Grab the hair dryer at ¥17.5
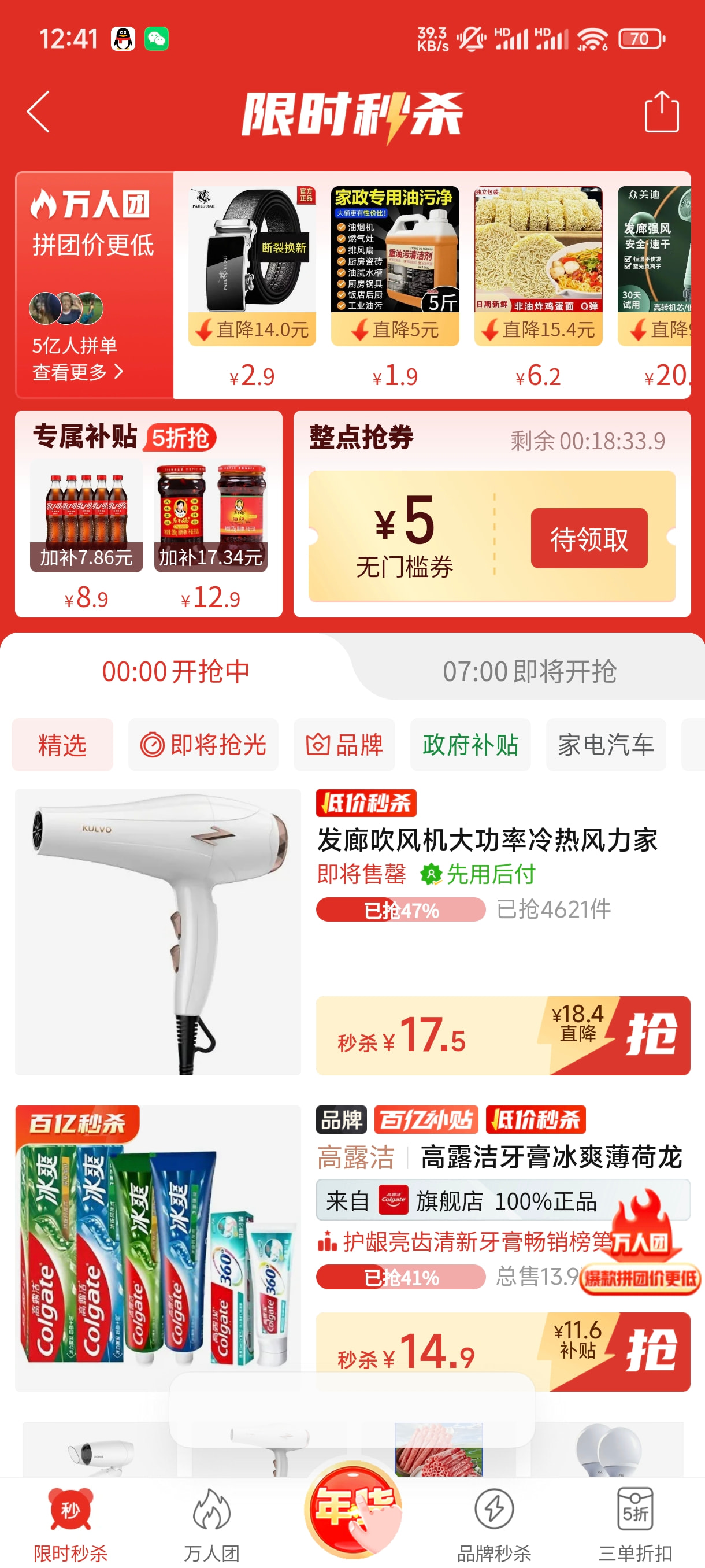The width and height of the screenshot is (705, 1568). 650,1036
